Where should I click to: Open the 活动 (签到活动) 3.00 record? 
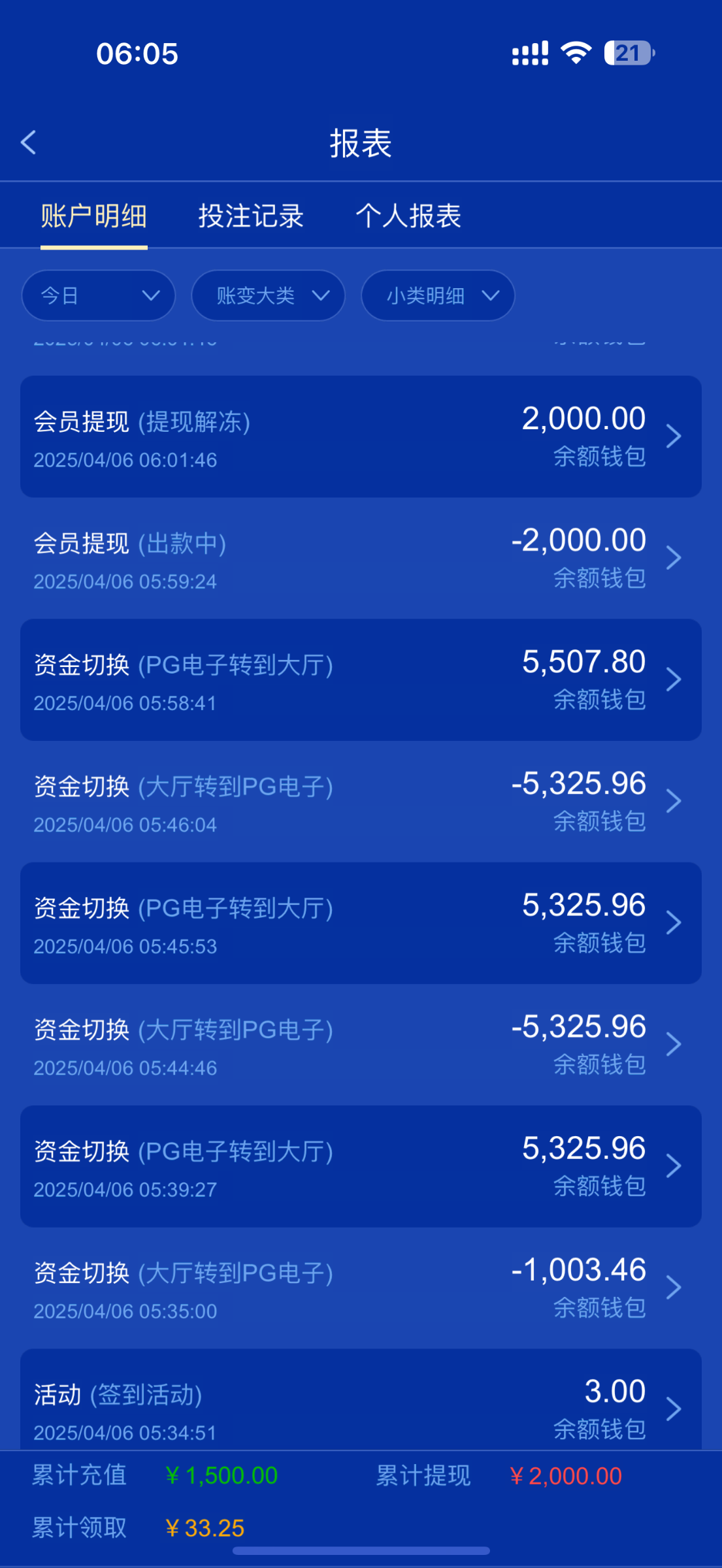[x=361, y=1400]
